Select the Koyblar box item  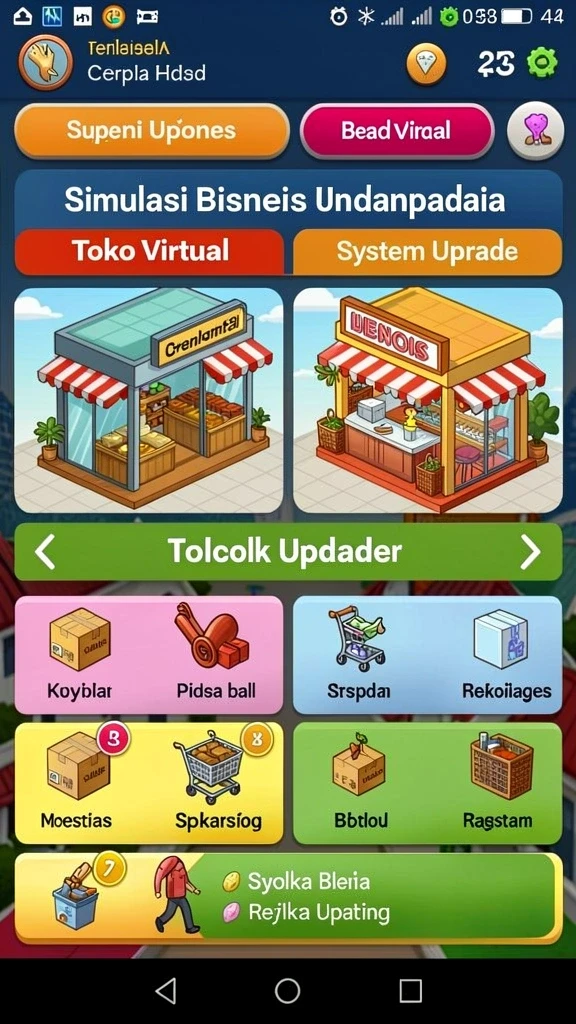coord(80,655)
